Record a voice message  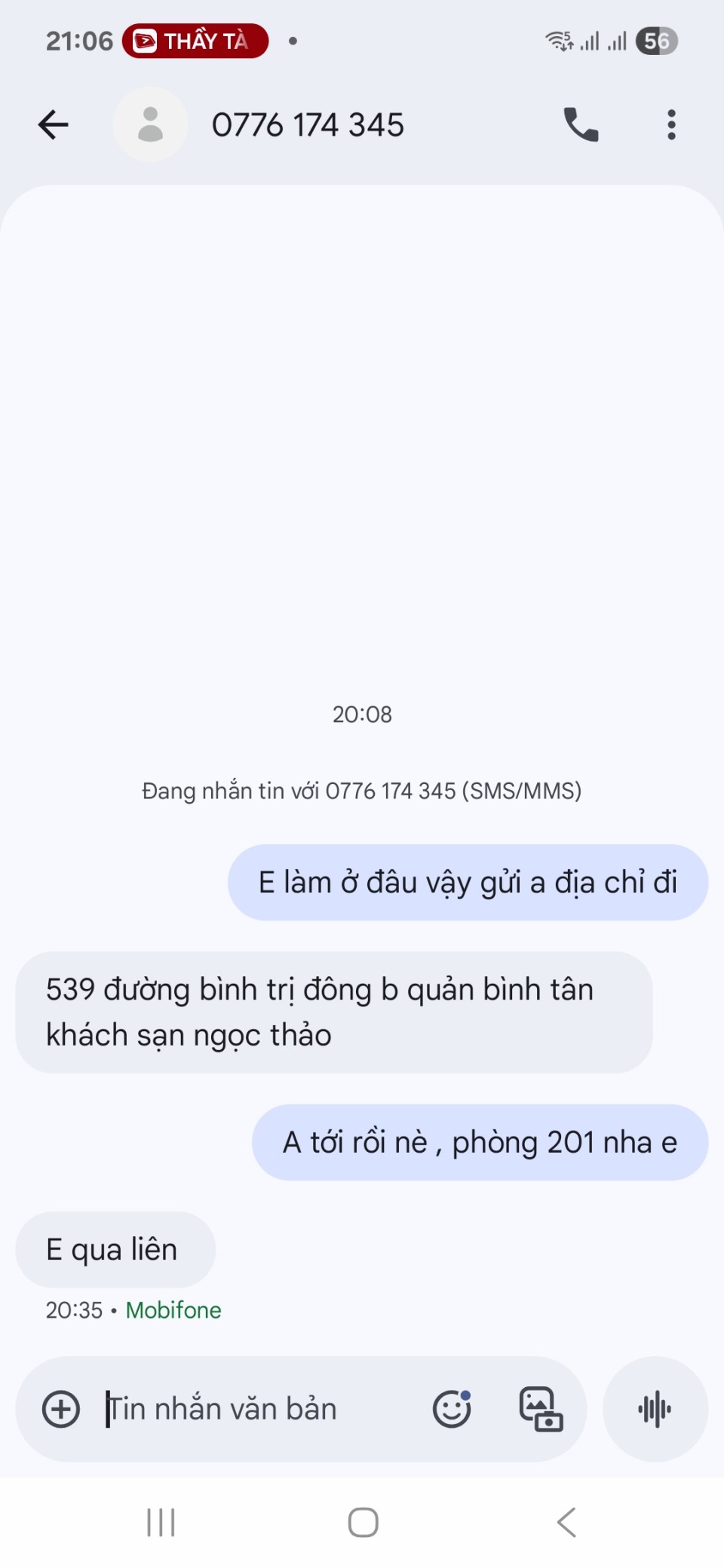(655, 1409)
